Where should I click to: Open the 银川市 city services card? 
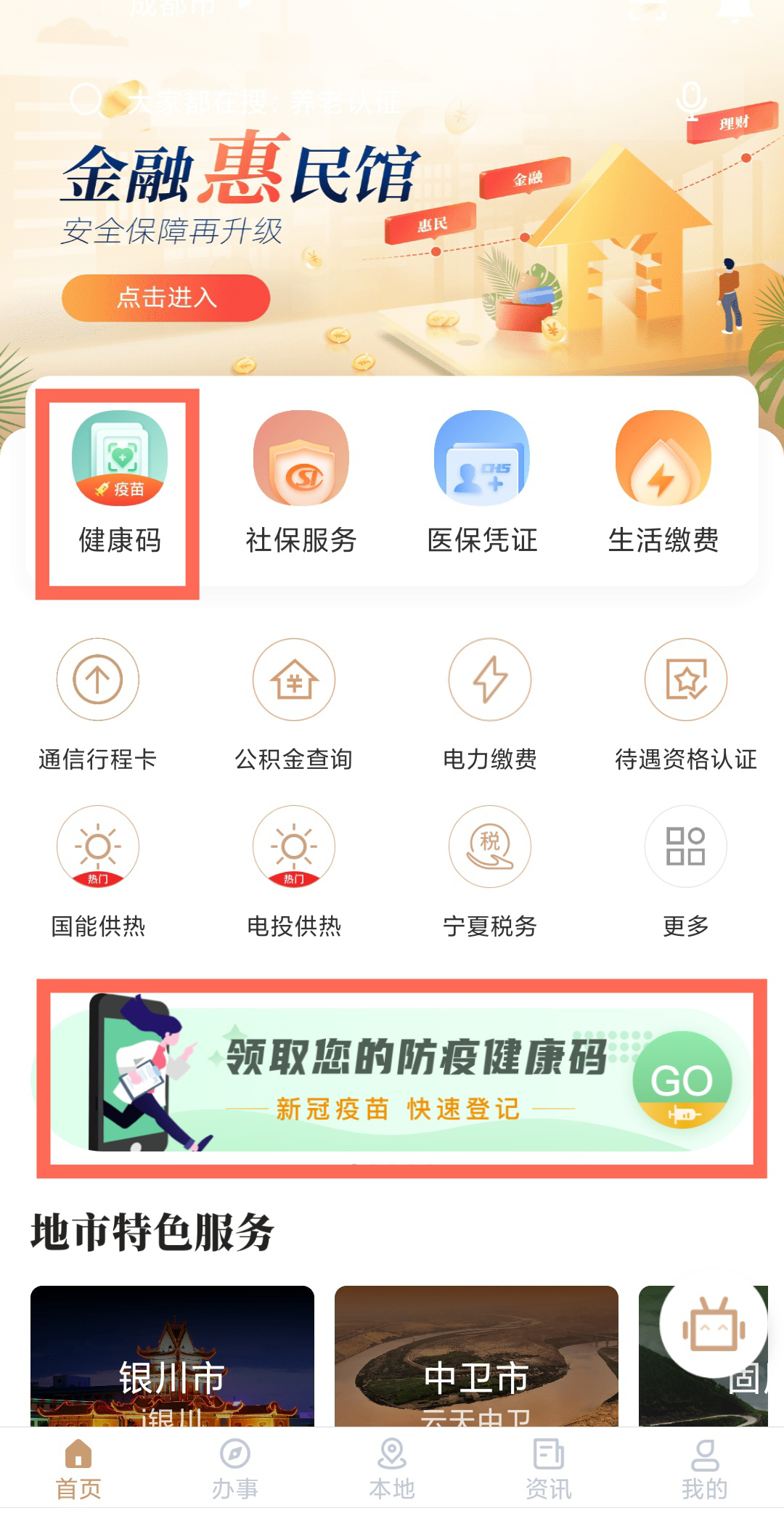click(172, 1356)
